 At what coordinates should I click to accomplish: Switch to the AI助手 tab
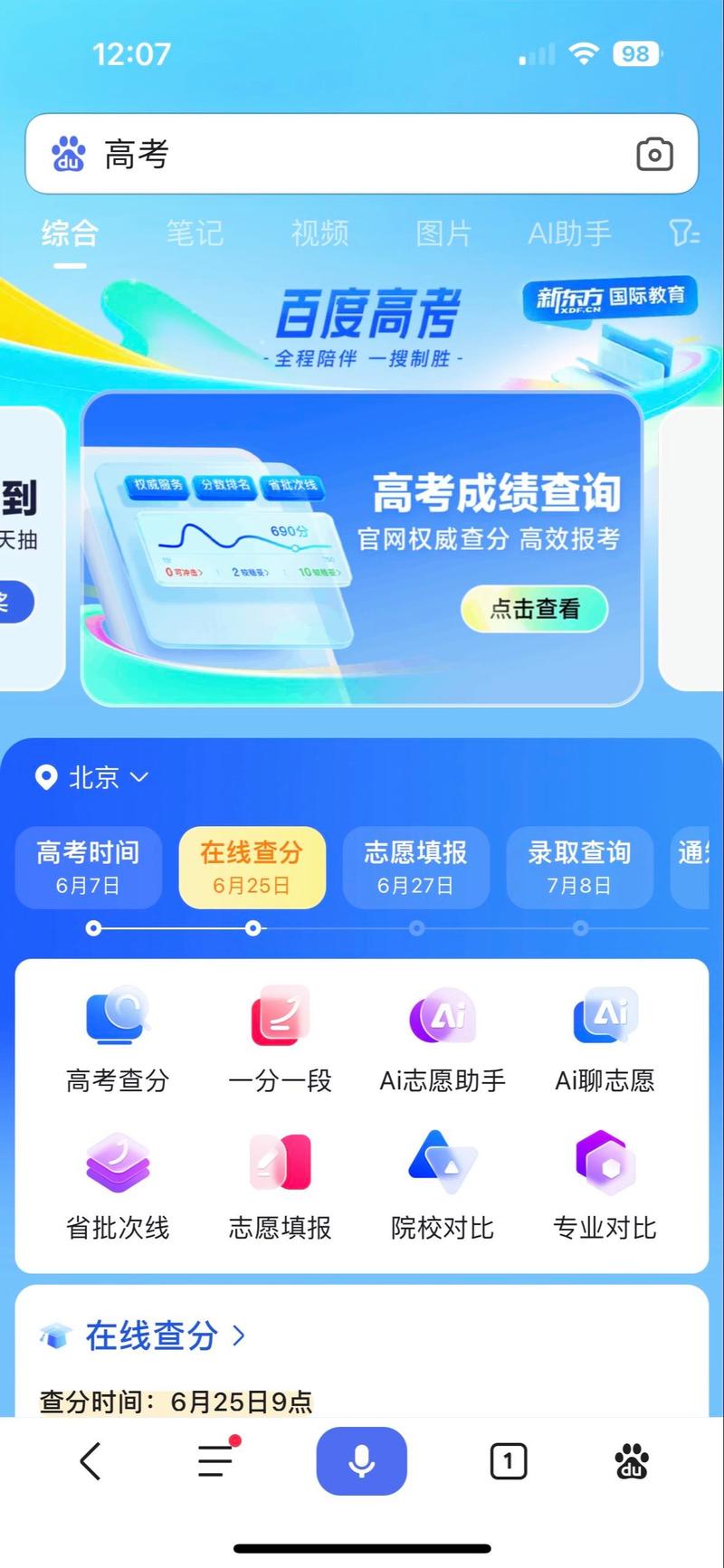tap(569, 233)
